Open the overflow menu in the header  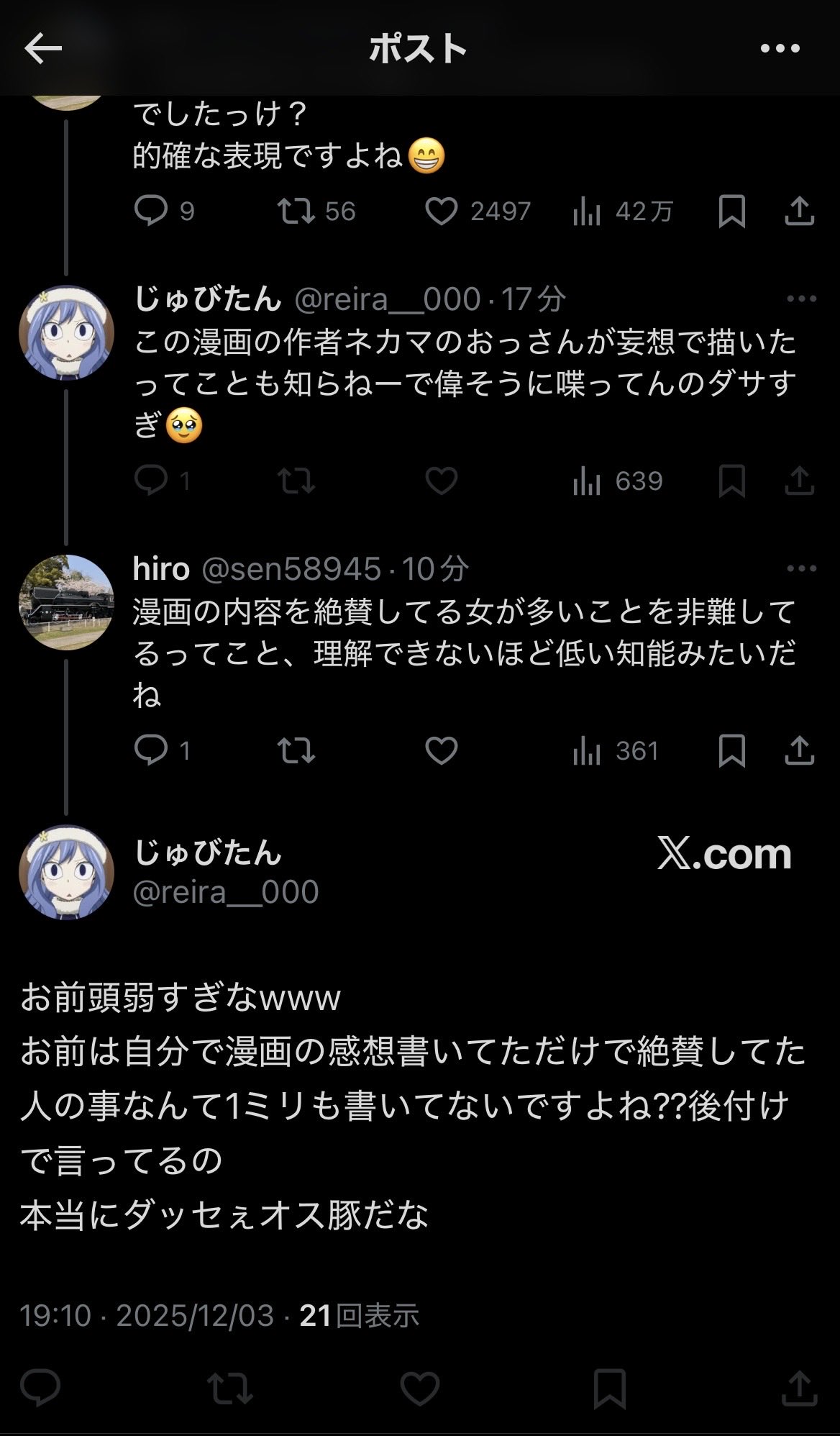click(780, 49)
